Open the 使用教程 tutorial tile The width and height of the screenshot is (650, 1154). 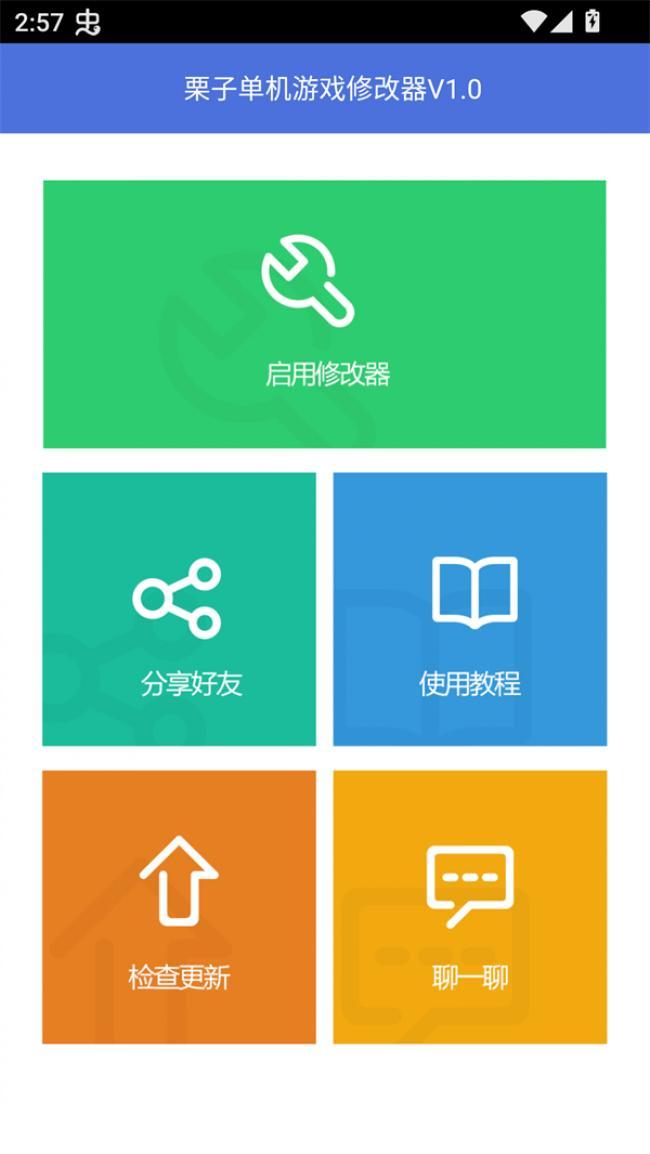470,609
